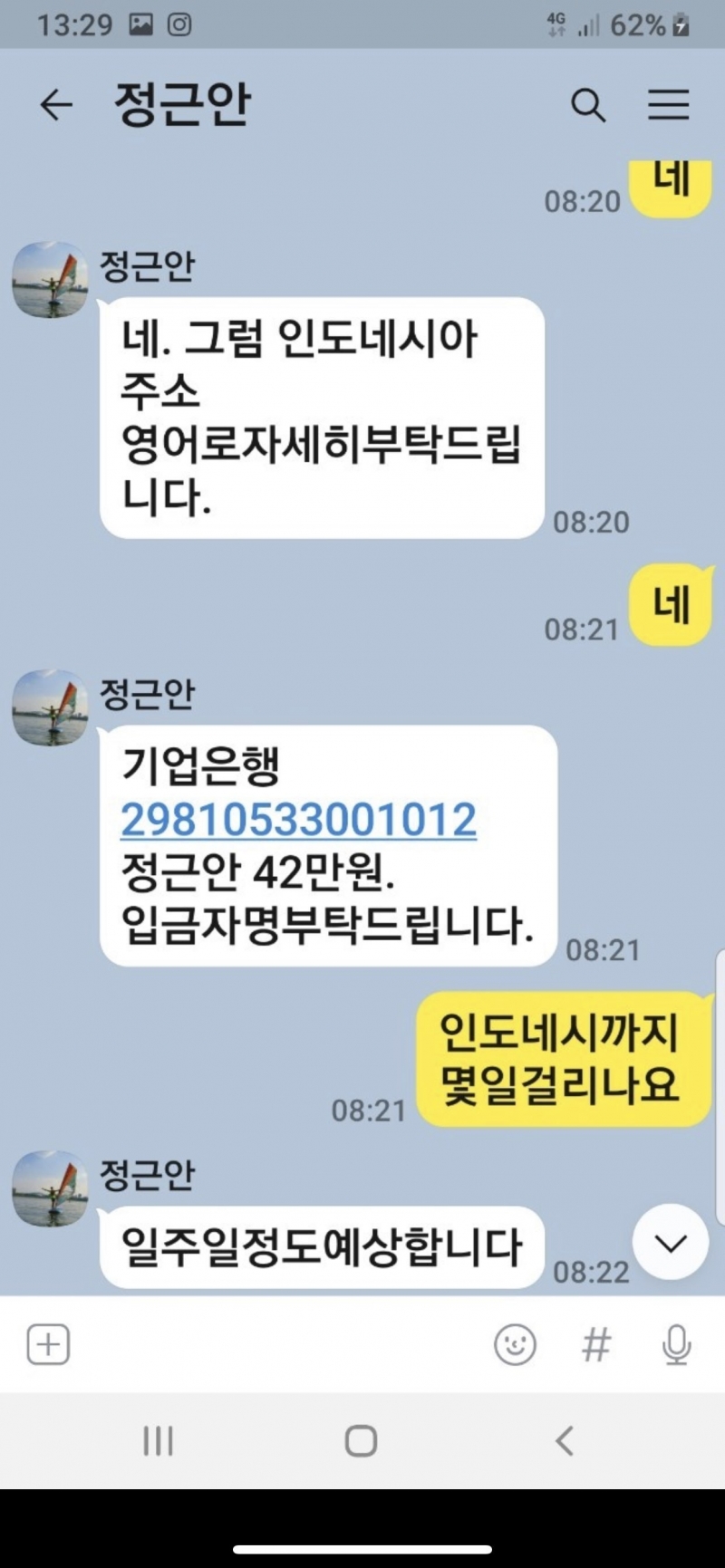Tap the system home button

coord(361,1441)
